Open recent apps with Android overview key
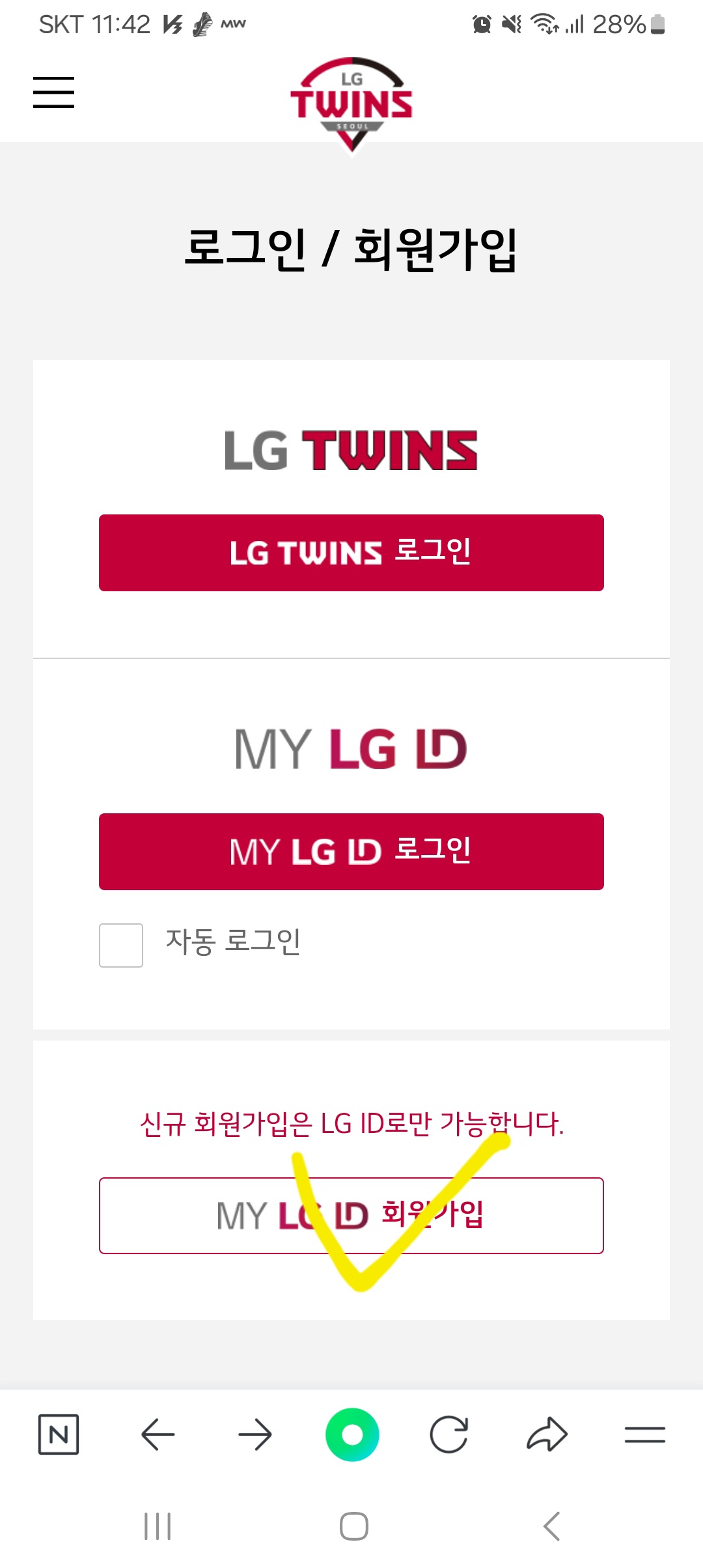This screenshot has width=703, height=1568. 158,1527
